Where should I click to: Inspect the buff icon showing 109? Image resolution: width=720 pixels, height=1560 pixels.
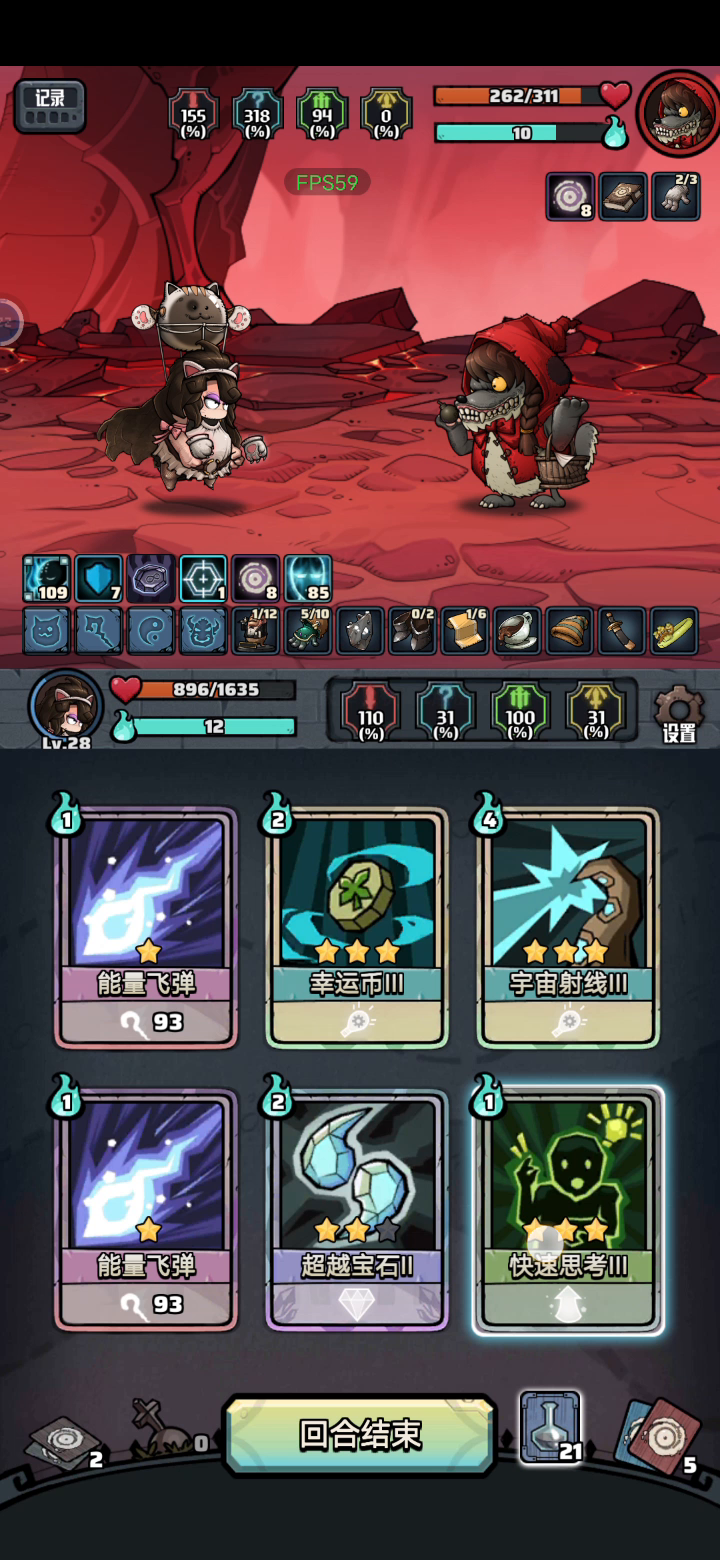(x=47, y=579)
